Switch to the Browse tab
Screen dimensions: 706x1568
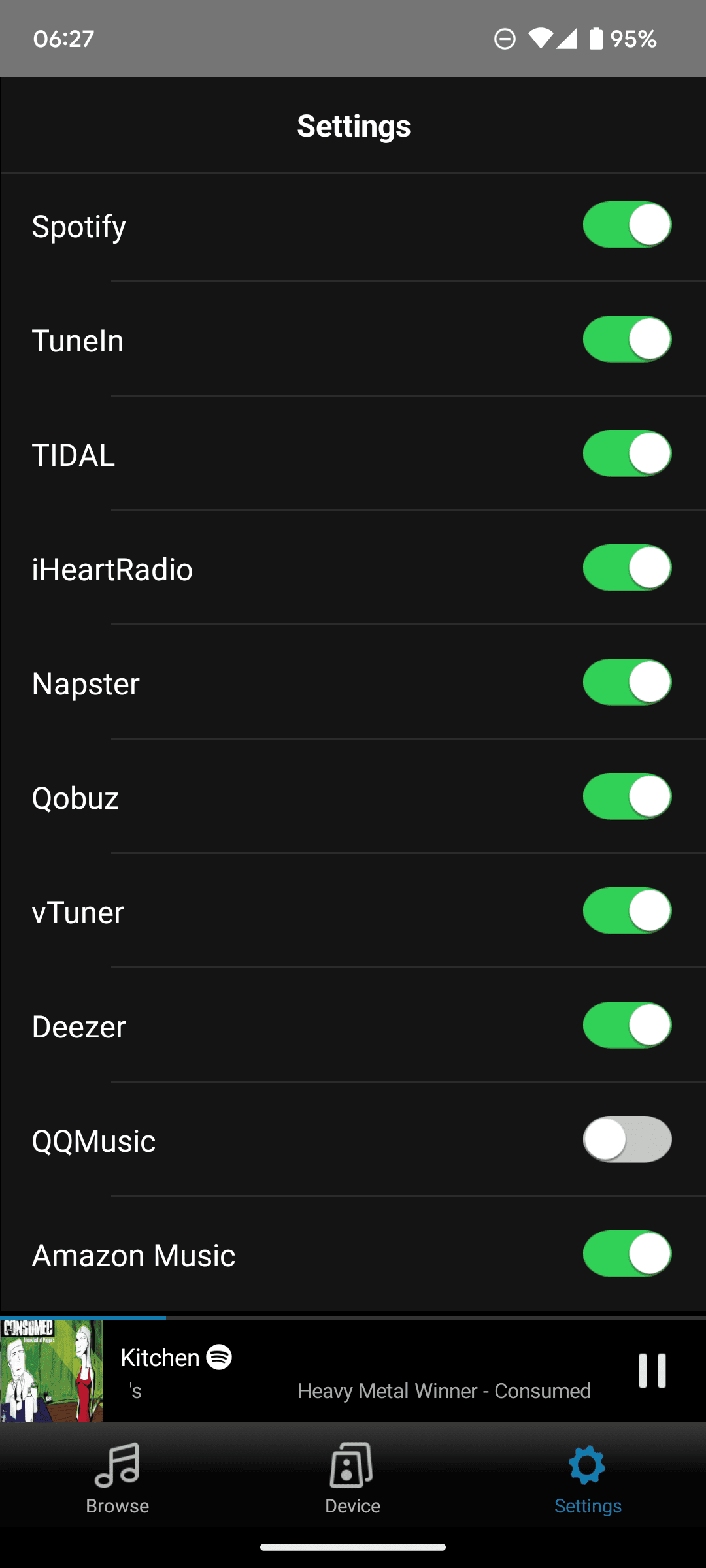[x=118, y=1479]
